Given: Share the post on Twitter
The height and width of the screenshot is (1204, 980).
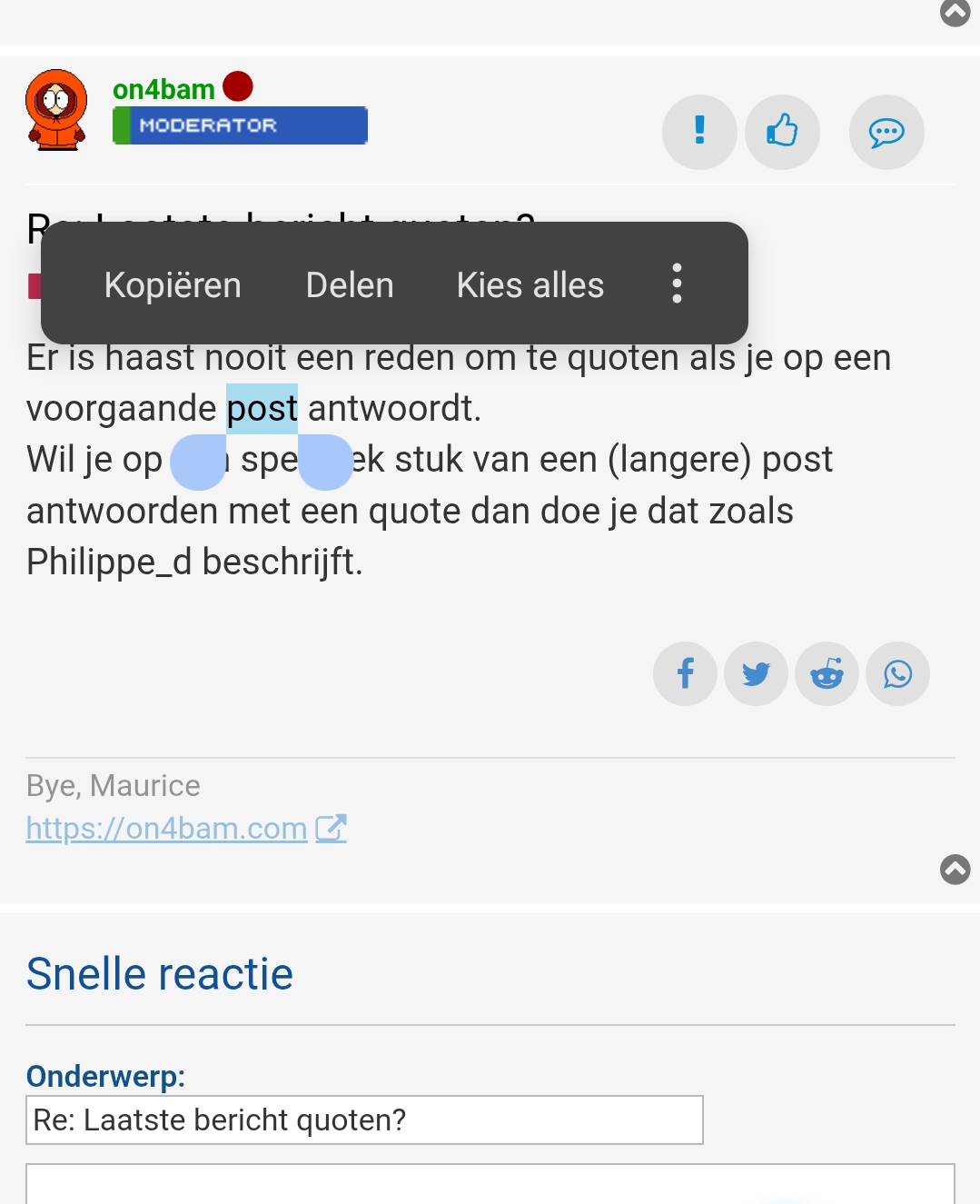Looking at the screenshot, I should pos(756,674).
